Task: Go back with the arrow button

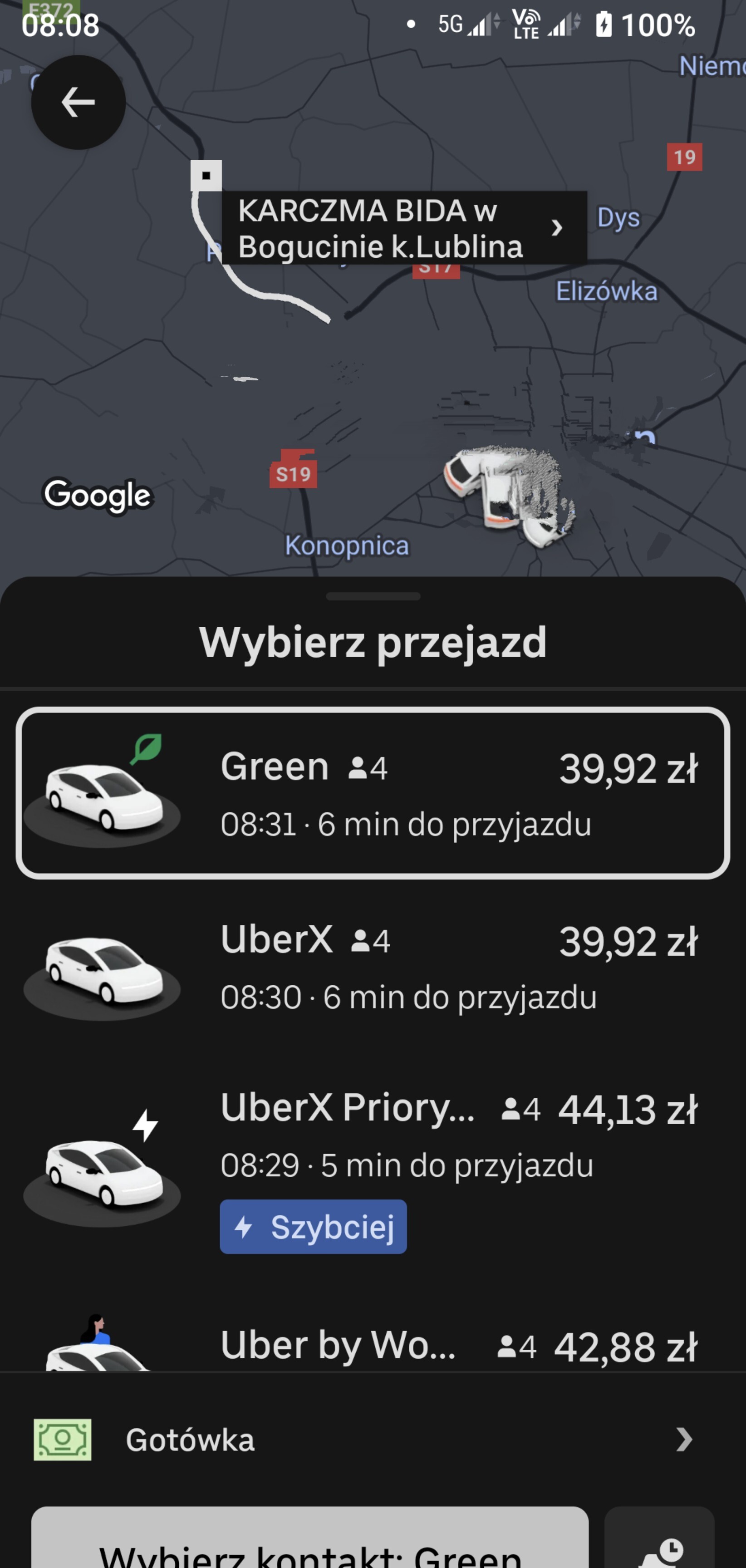Action: coord(79,102)
